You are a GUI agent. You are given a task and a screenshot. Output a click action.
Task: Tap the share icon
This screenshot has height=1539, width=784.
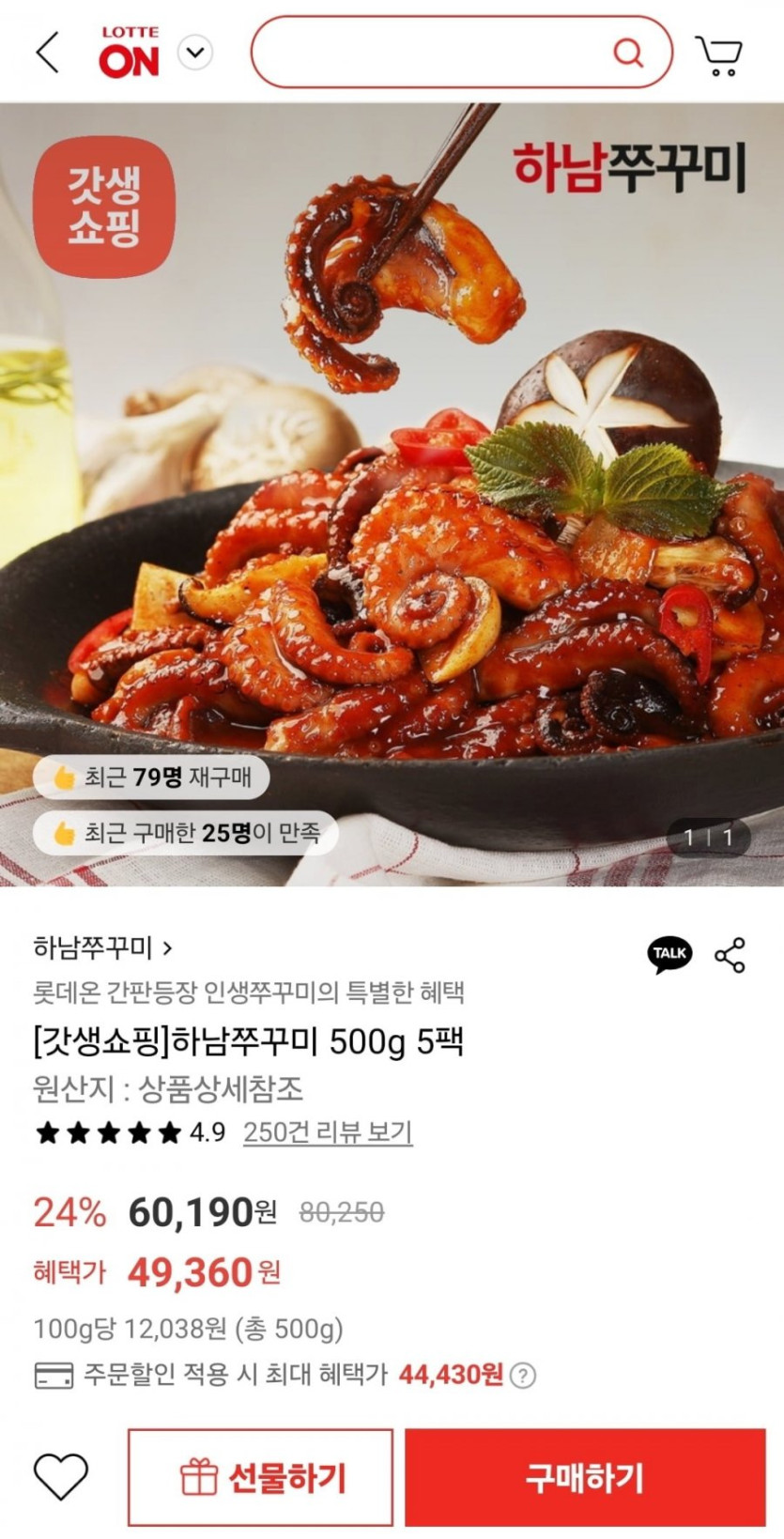click(x=730, y=954)
